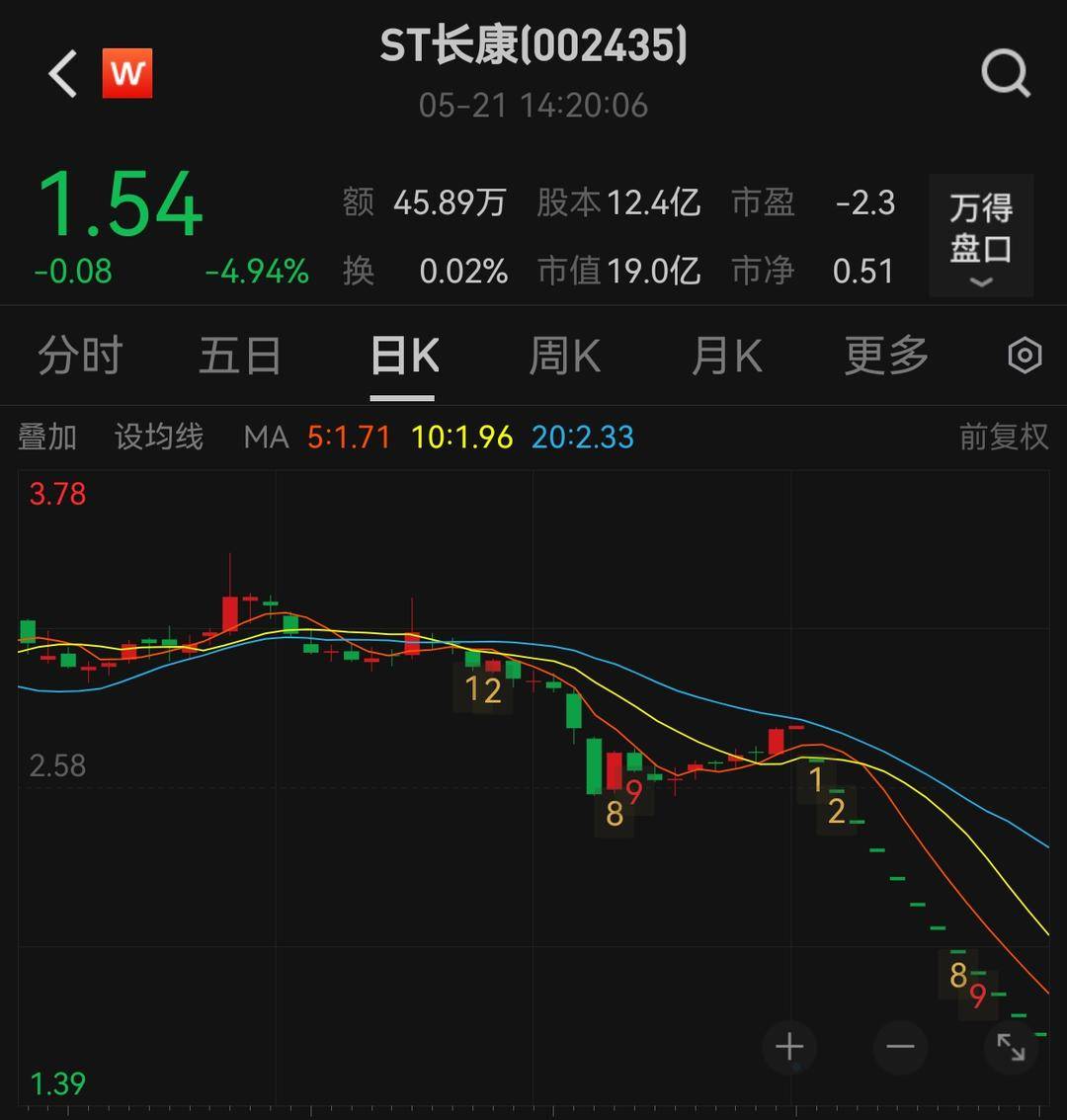Go back using the arrow icon

click(x=63, y=74)
